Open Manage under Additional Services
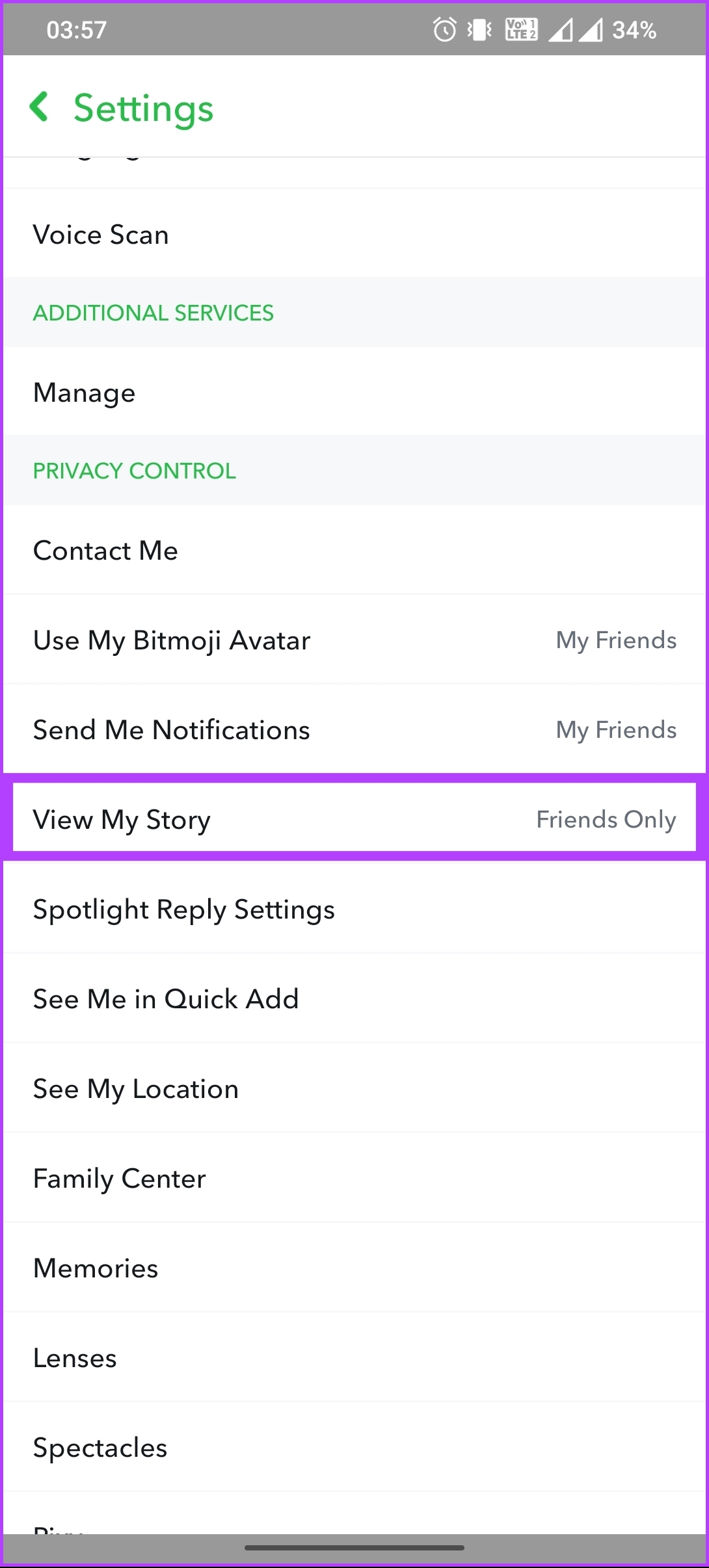The width and height of the screenshot is (709, 1568). tap(354, 392)
